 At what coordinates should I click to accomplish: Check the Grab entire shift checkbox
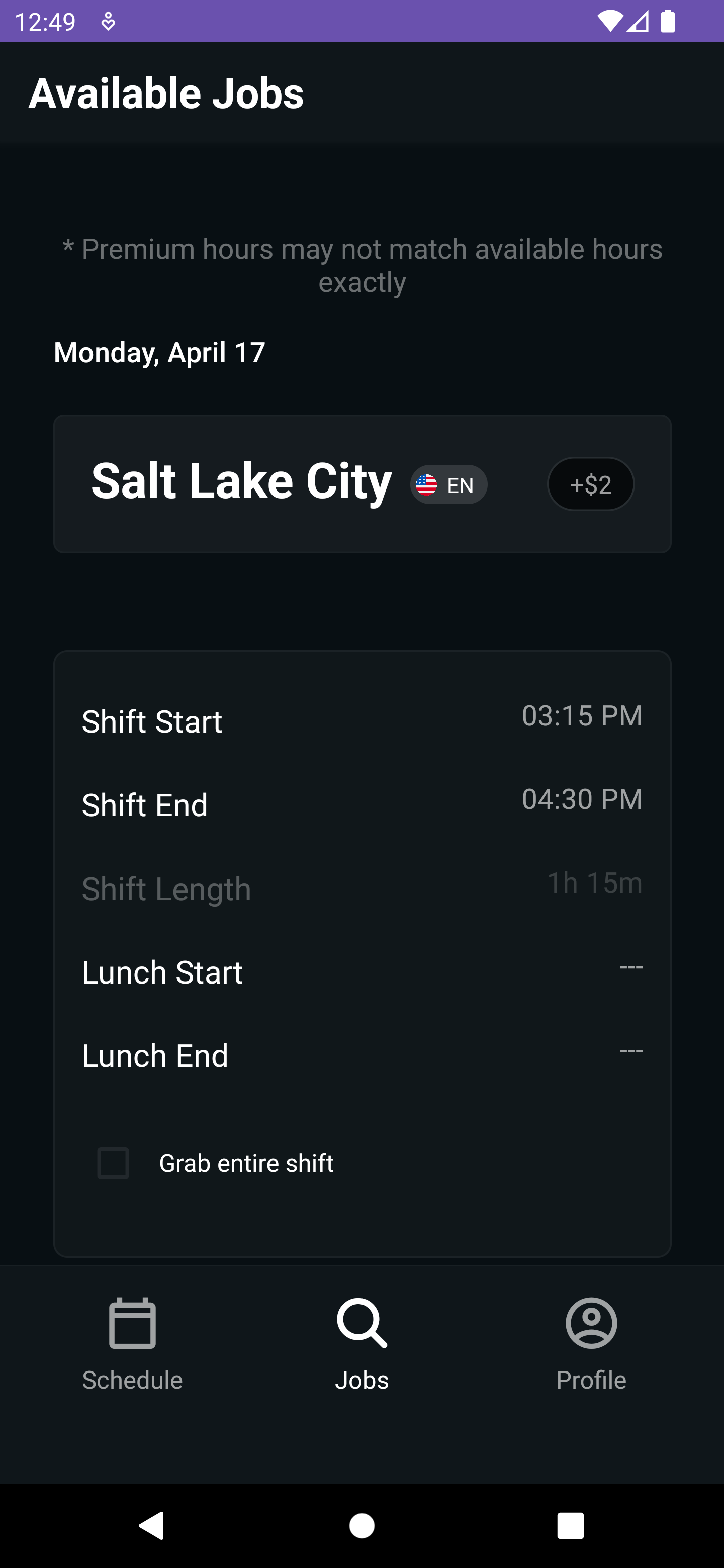tap(113, 1163)
